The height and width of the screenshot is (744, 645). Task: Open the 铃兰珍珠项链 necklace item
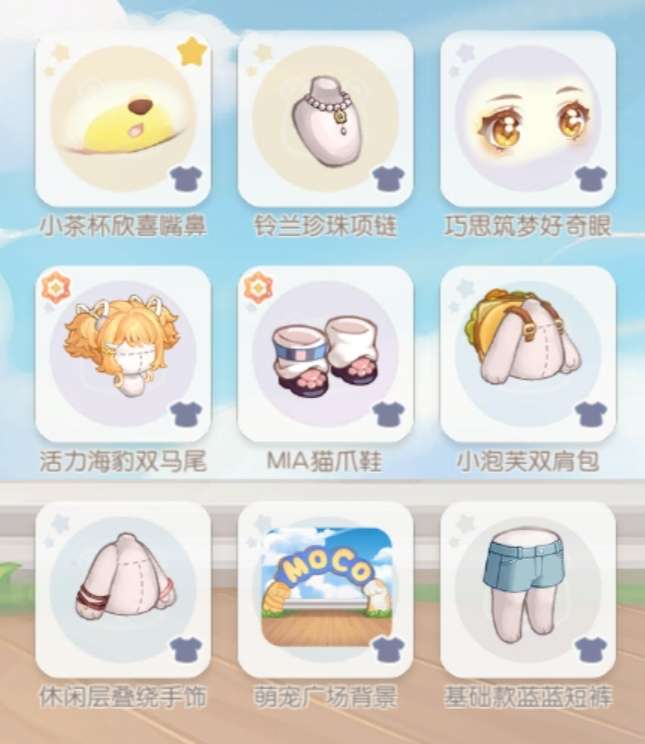click(x=326, y=119)
